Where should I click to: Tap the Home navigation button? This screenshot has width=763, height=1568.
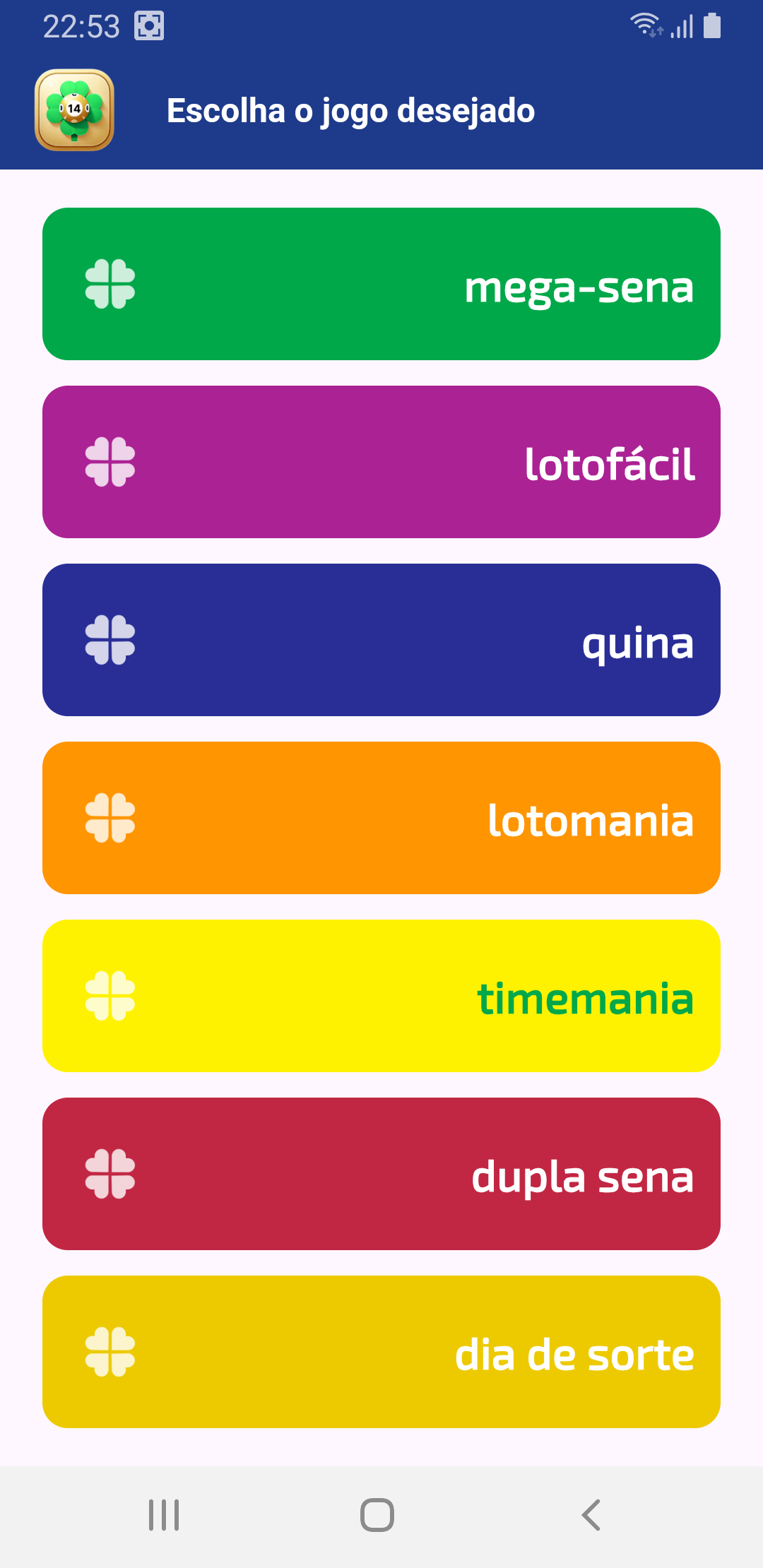pyautogui.click(x=378, y=1514)
